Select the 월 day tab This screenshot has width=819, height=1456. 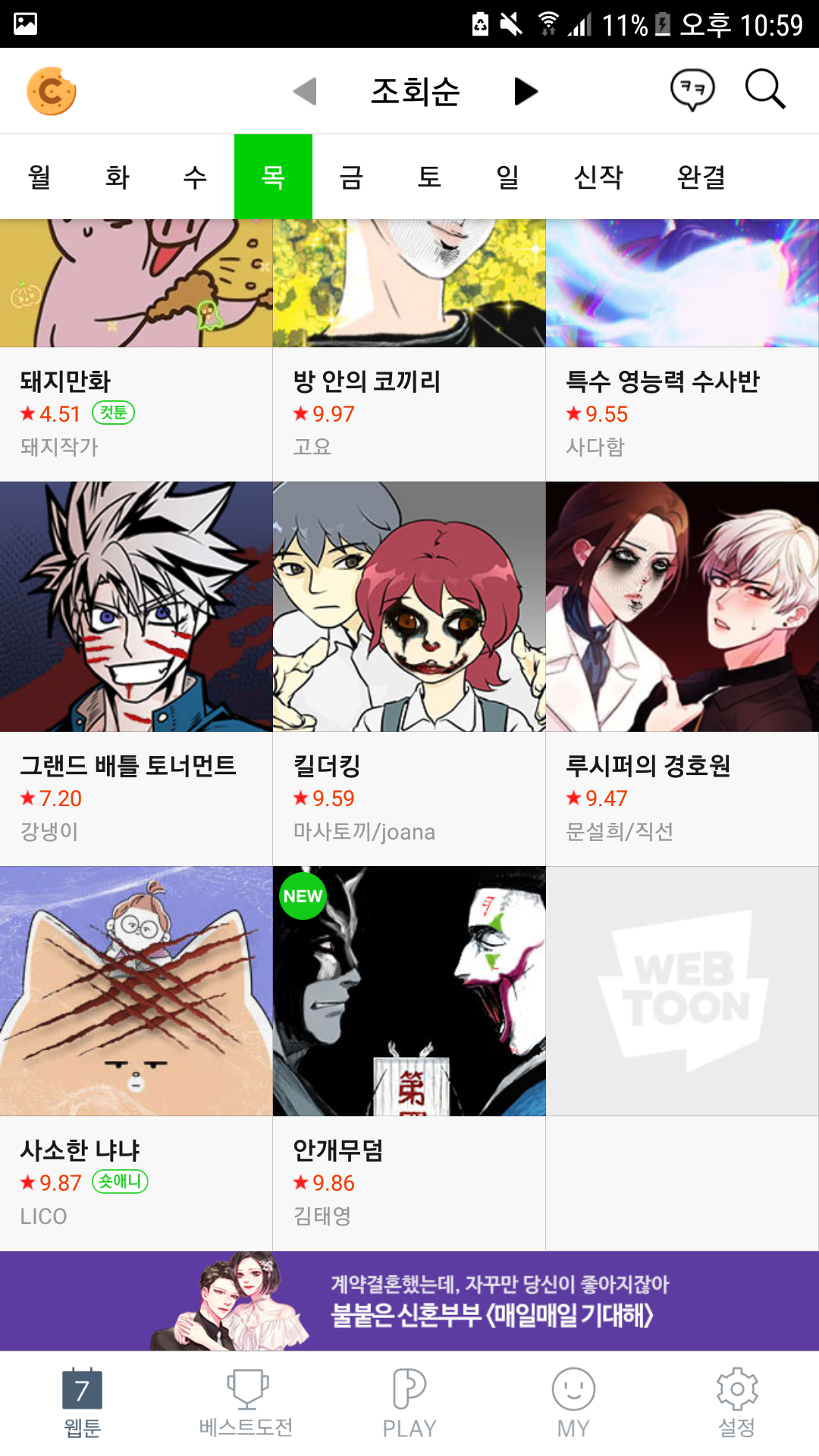click(39, 177)
